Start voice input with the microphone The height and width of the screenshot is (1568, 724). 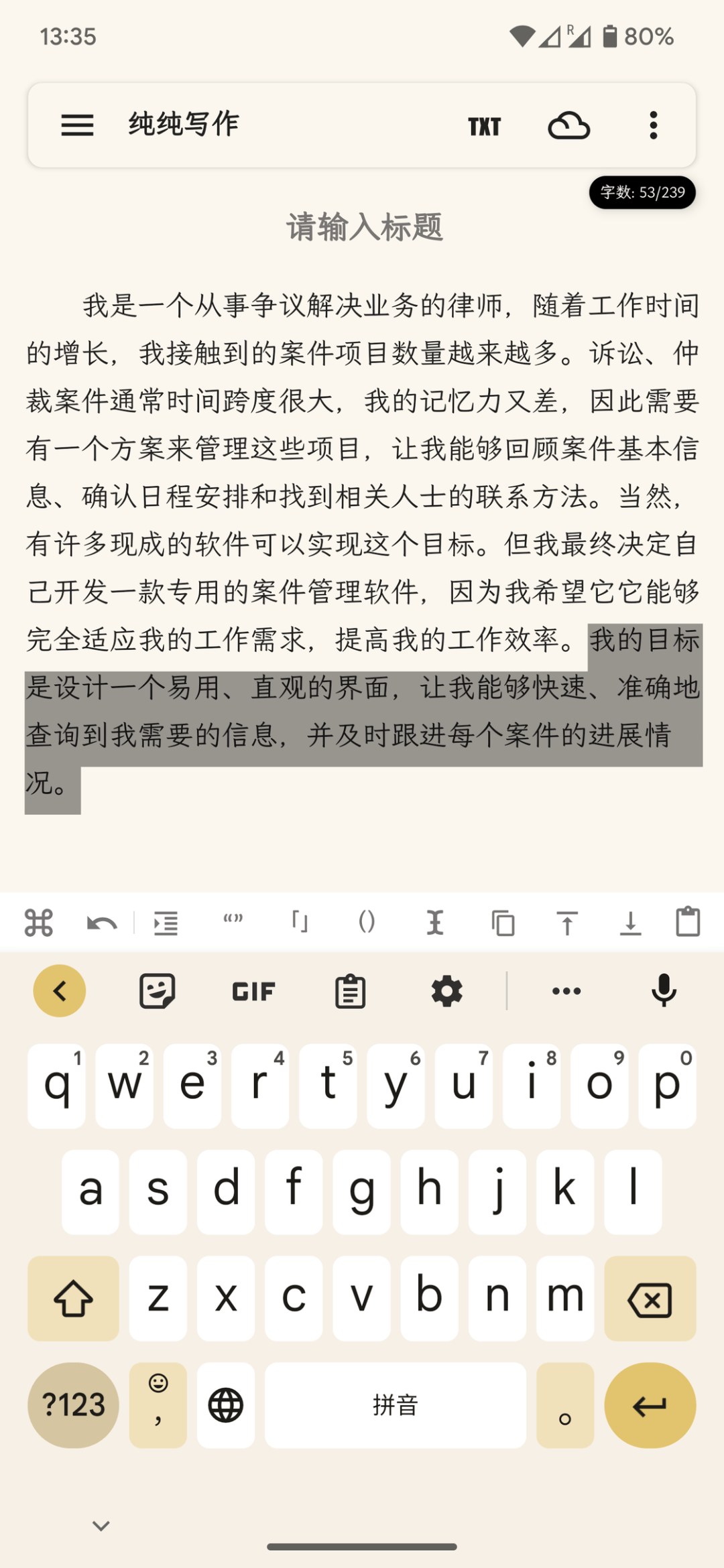[x=664, y=991]
